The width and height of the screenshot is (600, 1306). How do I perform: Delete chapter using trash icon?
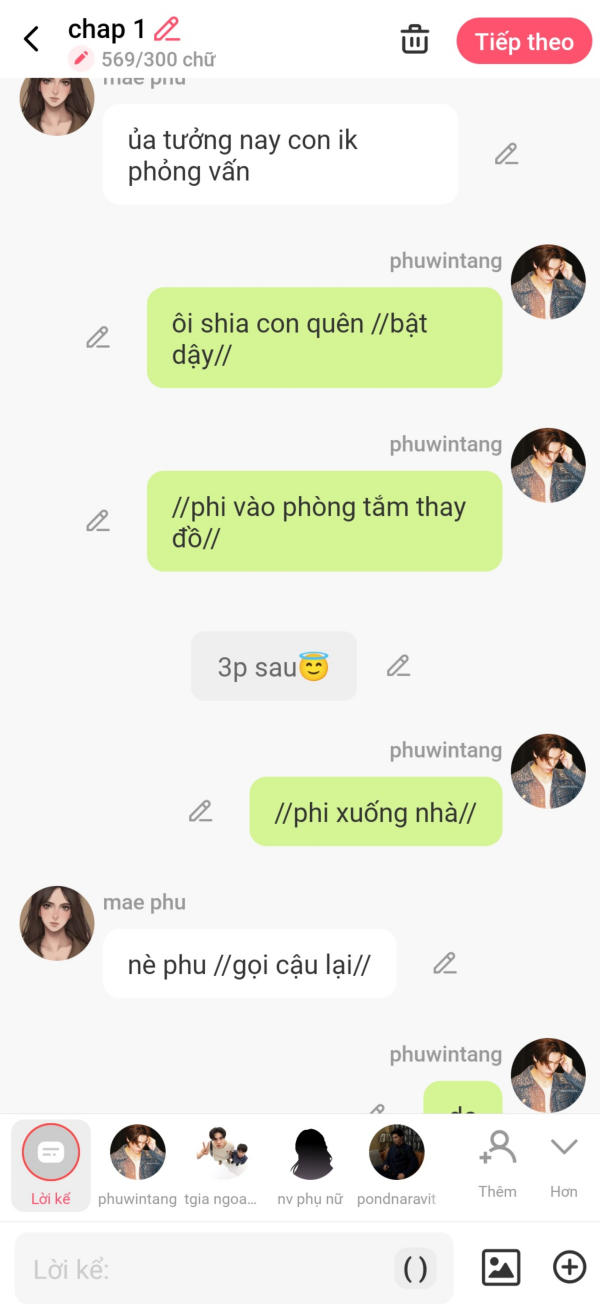click(414, 40)
